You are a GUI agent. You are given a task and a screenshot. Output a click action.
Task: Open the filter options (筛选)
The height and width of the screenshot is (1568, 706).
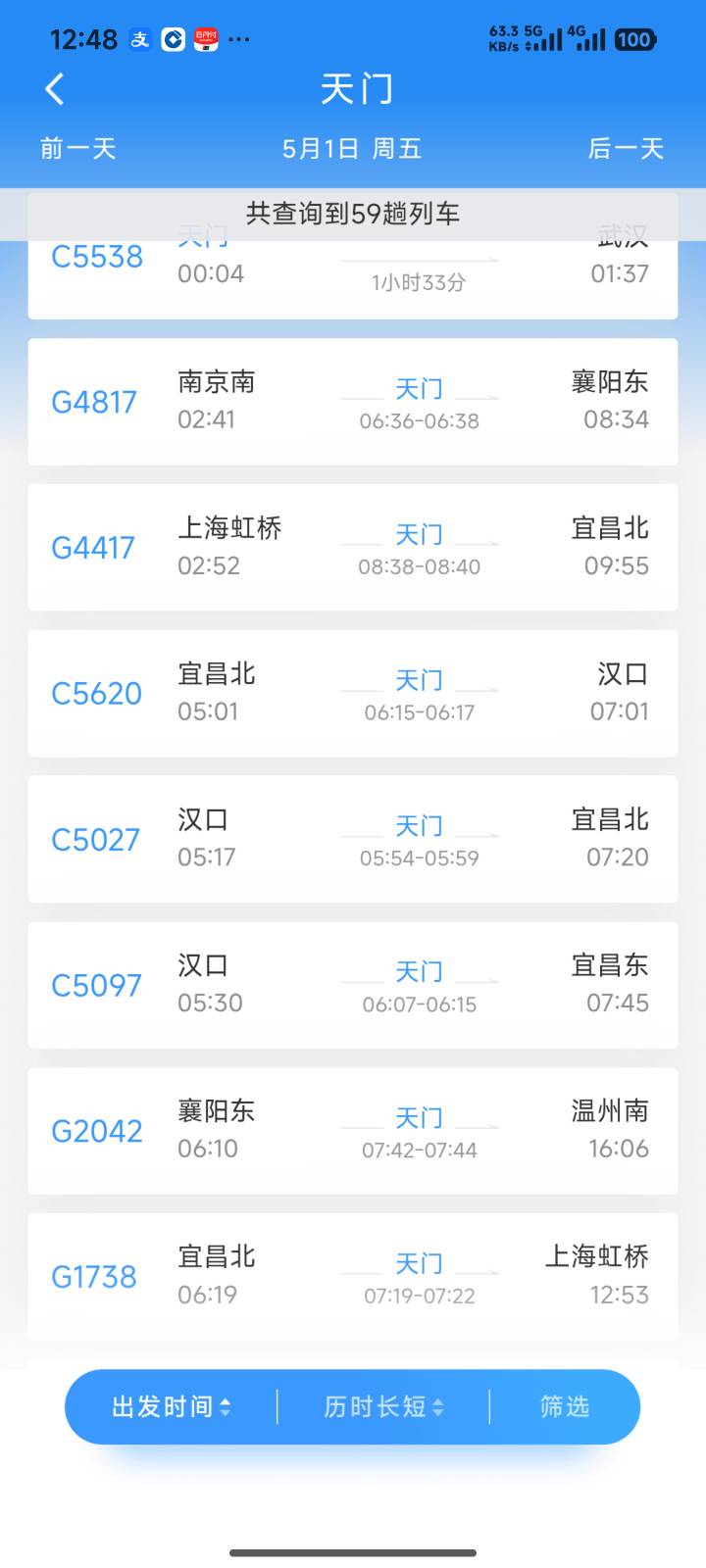point(565,1407)
